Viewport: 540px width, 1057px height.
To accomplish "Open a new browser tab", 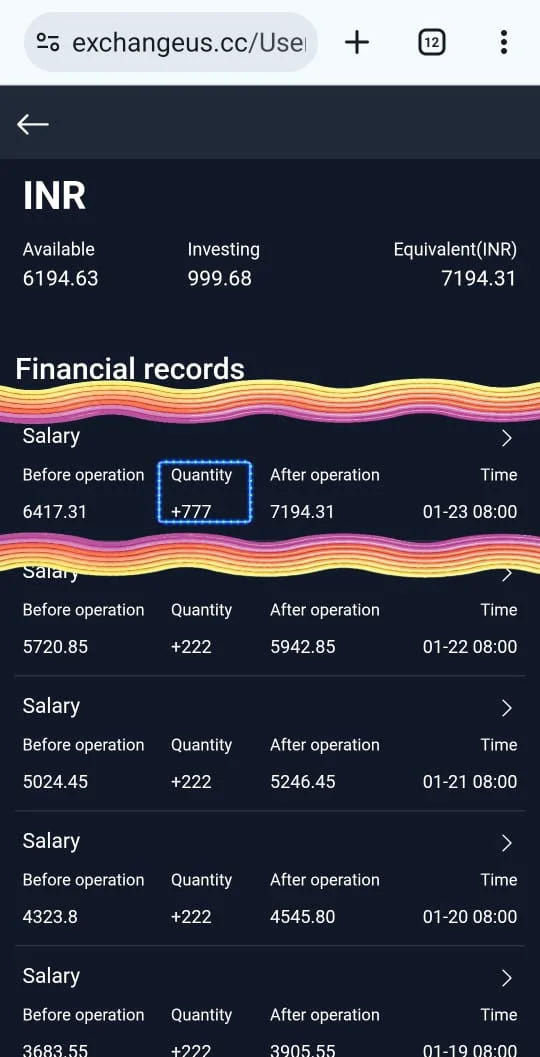I will 357,42.
